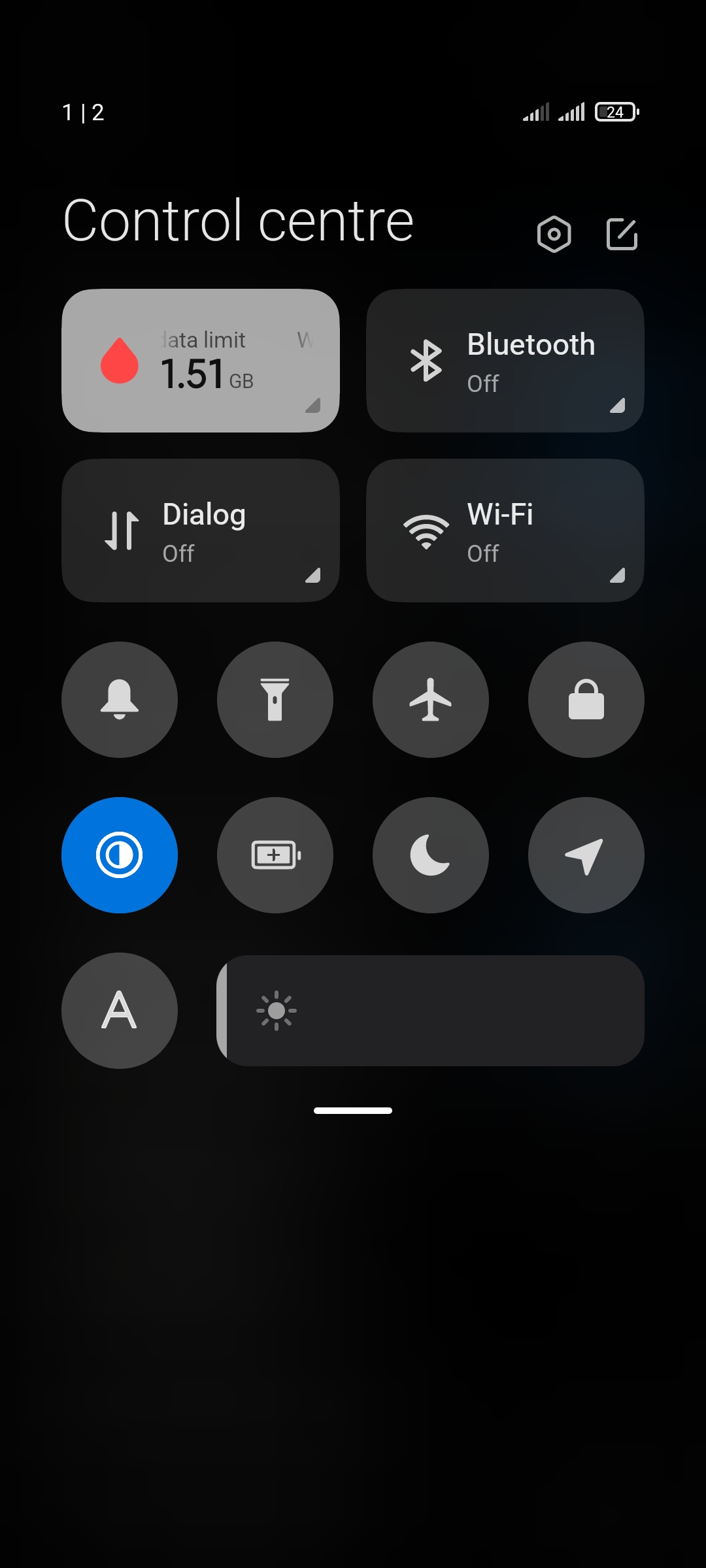Disable the active dark mode toggle
Screen dimensions: 706x1568
click(x=120, y=855)
